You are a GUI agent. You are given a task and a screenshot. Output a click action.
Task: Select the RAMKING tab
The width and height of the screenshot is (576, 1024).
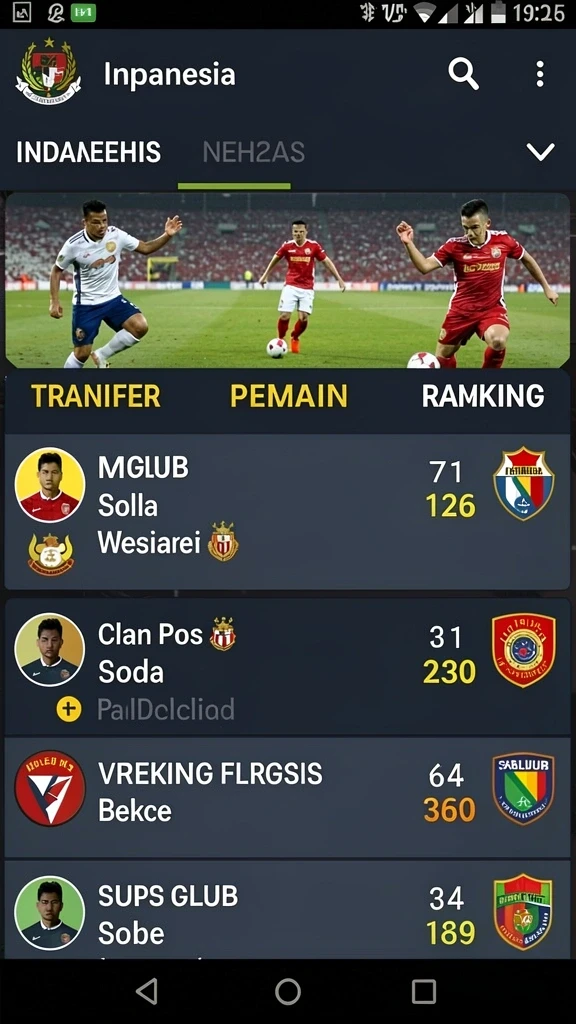point(483,396)
